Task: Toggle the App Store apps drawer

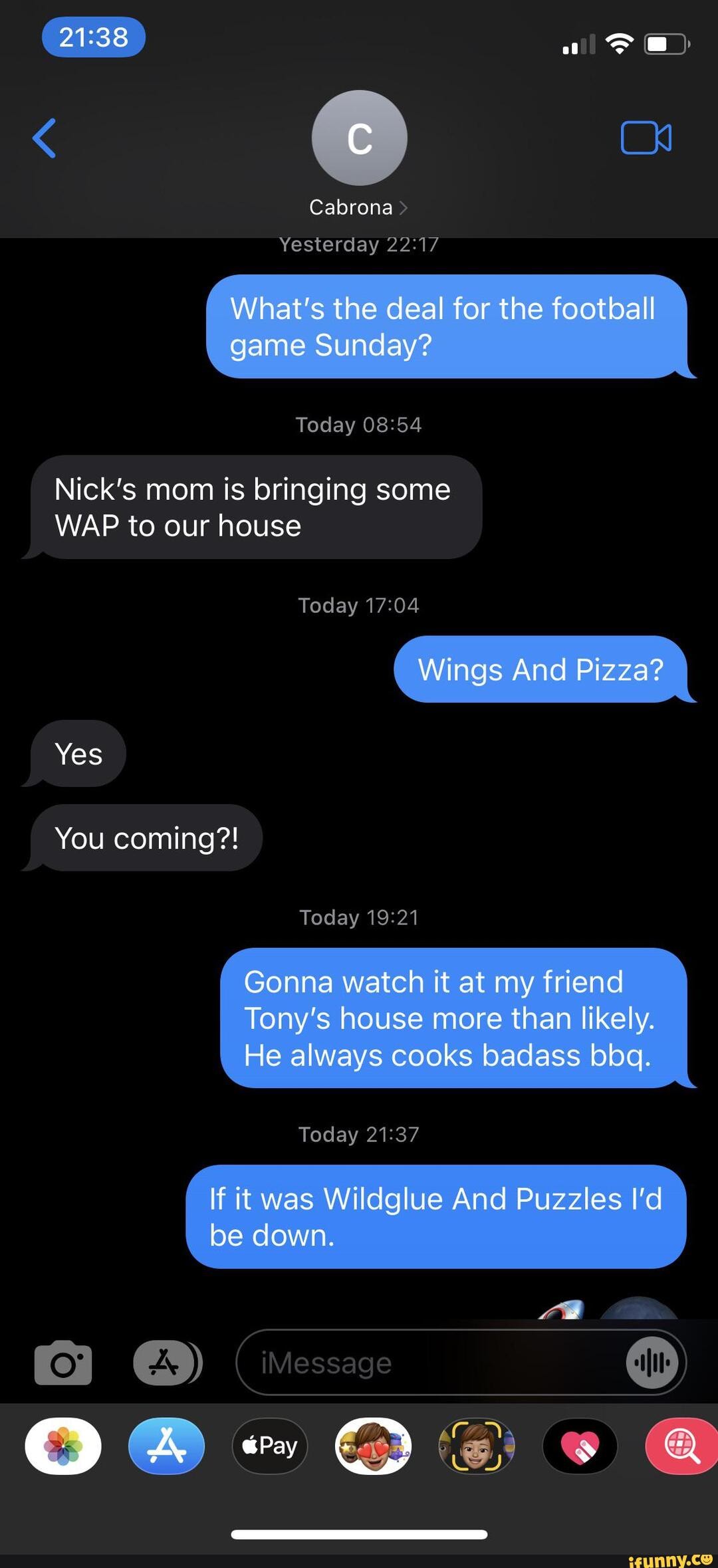Action: [167, 1362]
